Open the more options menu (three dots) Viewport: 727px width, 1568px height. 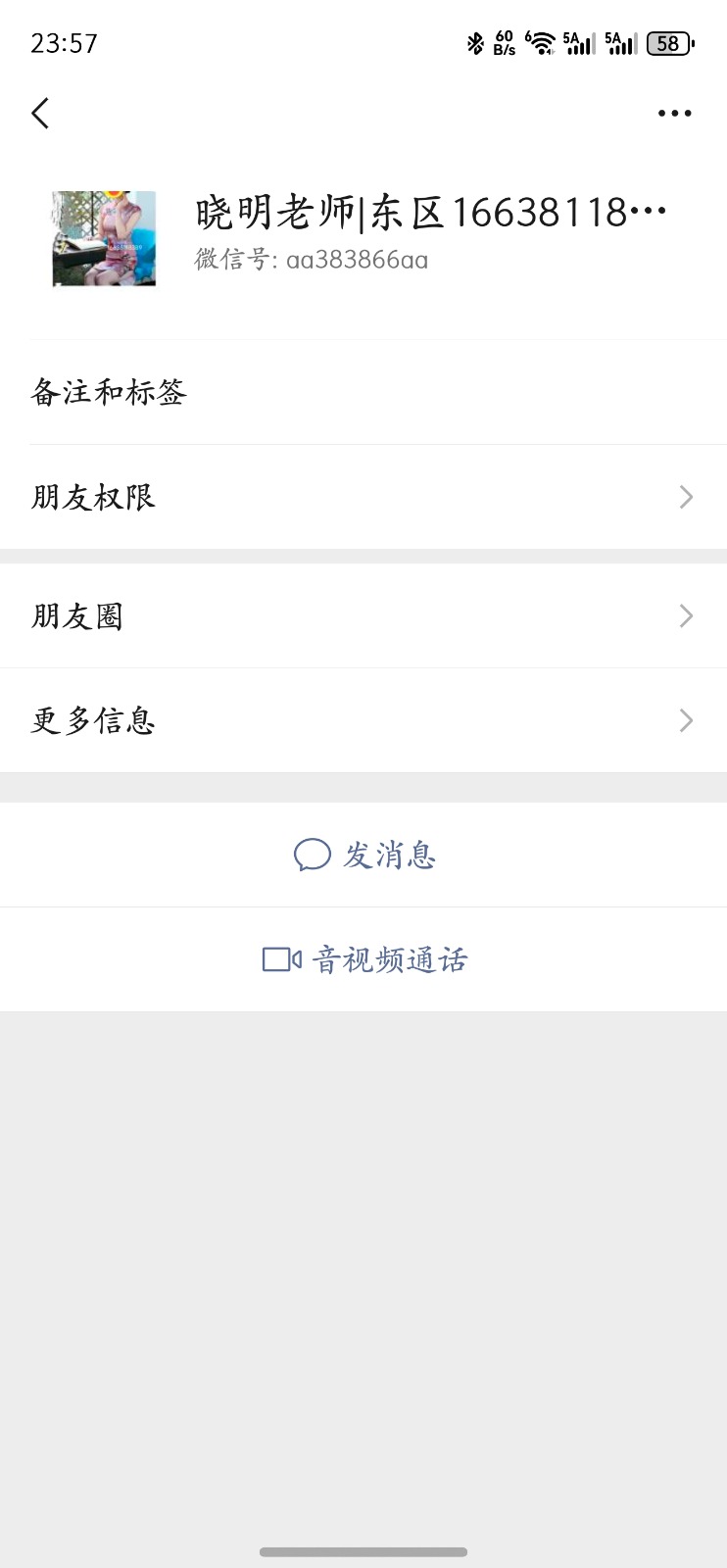click(674, 113)
